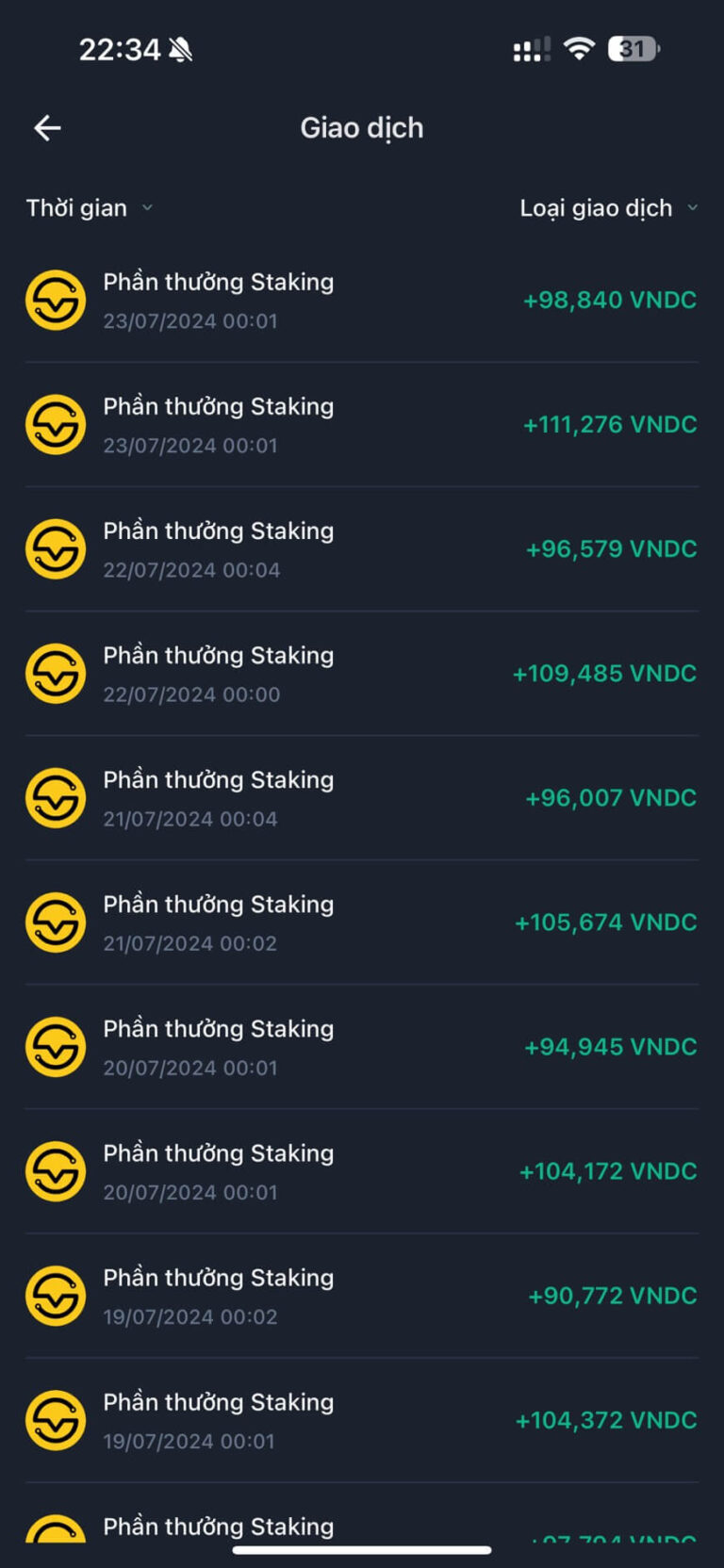Expand the Loại giao dịch filter
The height and width of the screenshot is (1568, 724).
tap(608, 208)
